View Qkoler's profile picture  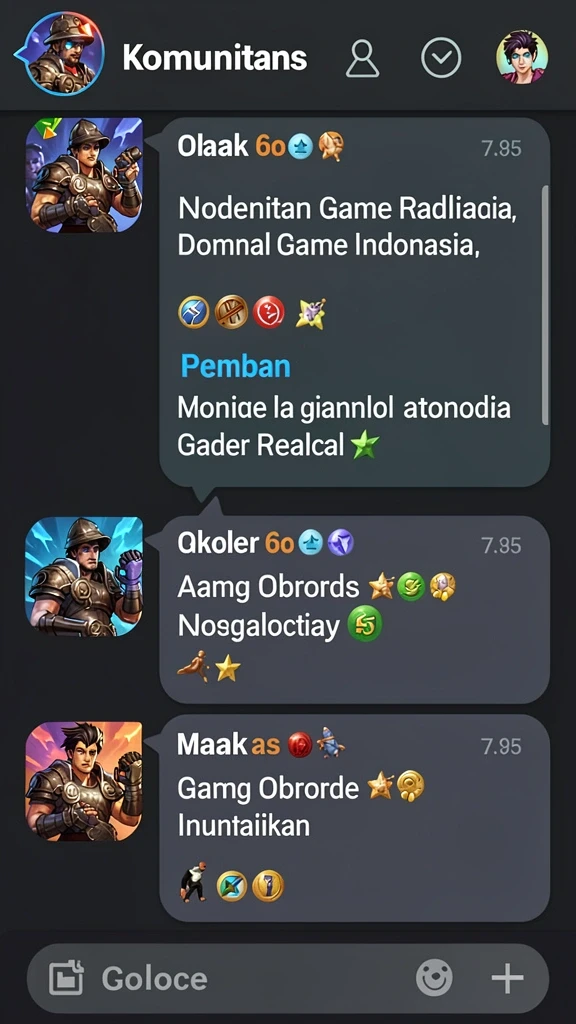tap(84, 576)
